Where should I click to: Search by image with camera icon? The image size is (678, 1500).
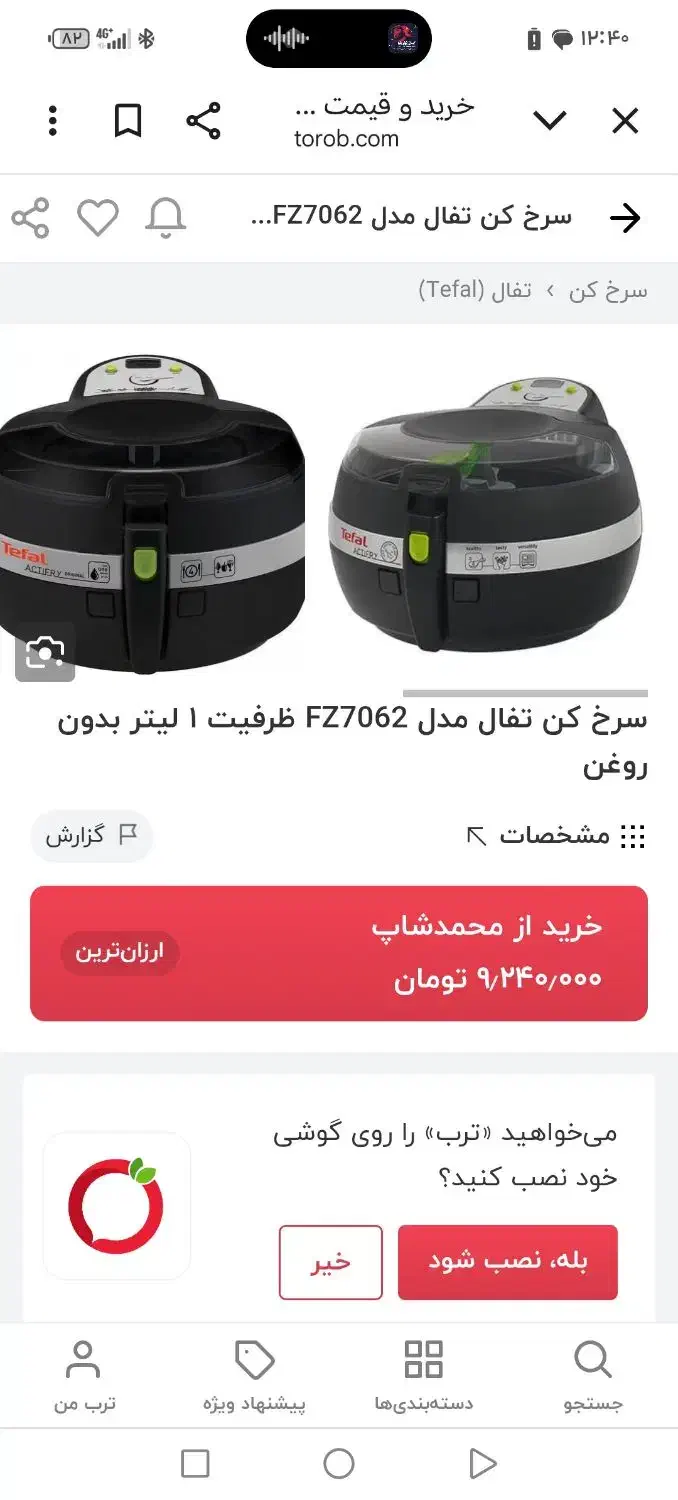[45, 653]
